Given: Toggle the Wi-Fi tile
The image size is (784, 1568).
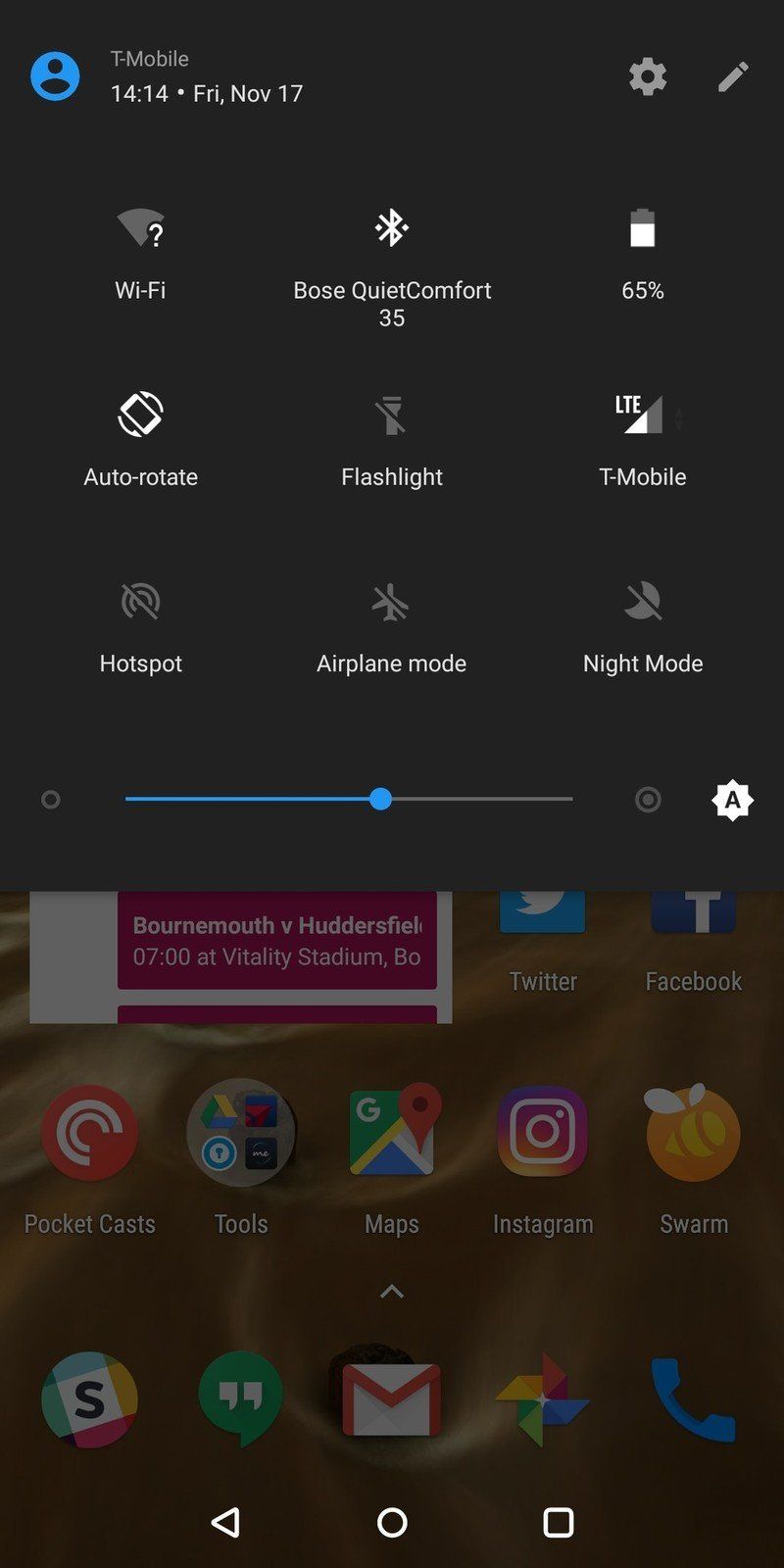Looking at the screenshot, I should pyautogui.click(x=140, y=229).
